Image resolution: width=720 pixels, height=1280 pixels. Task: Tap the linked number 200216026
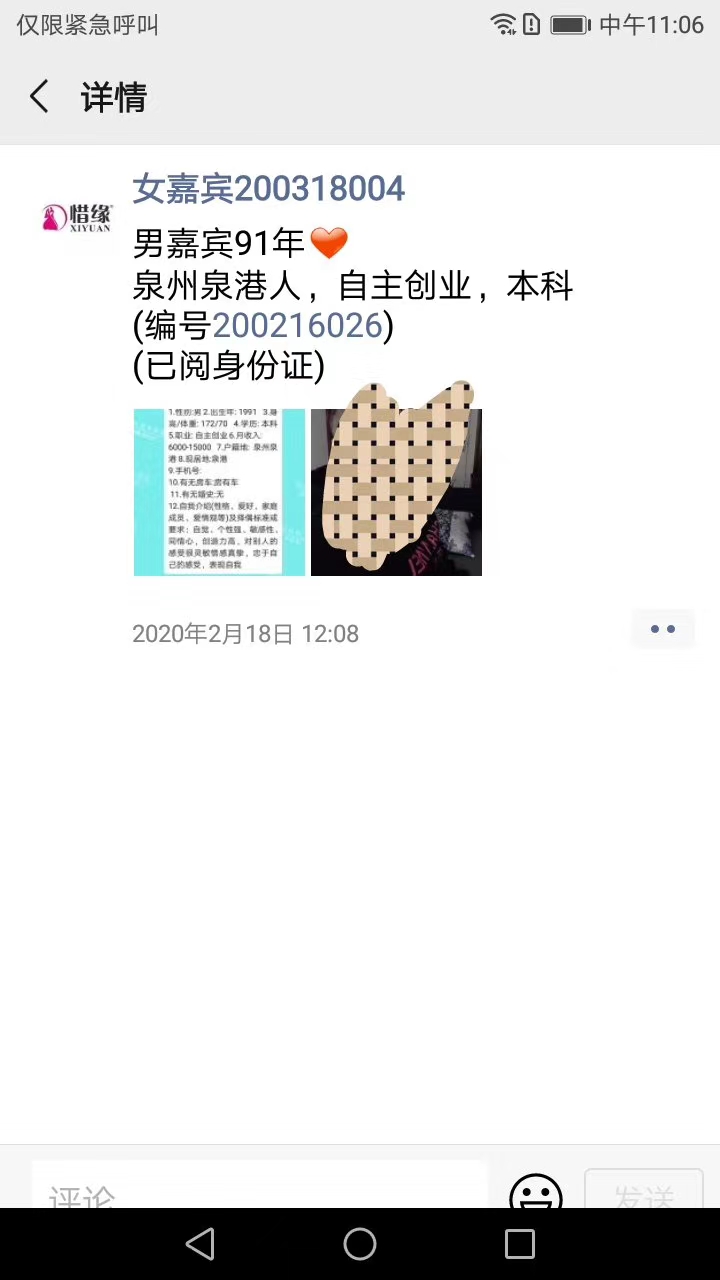(x=298, y=325)
